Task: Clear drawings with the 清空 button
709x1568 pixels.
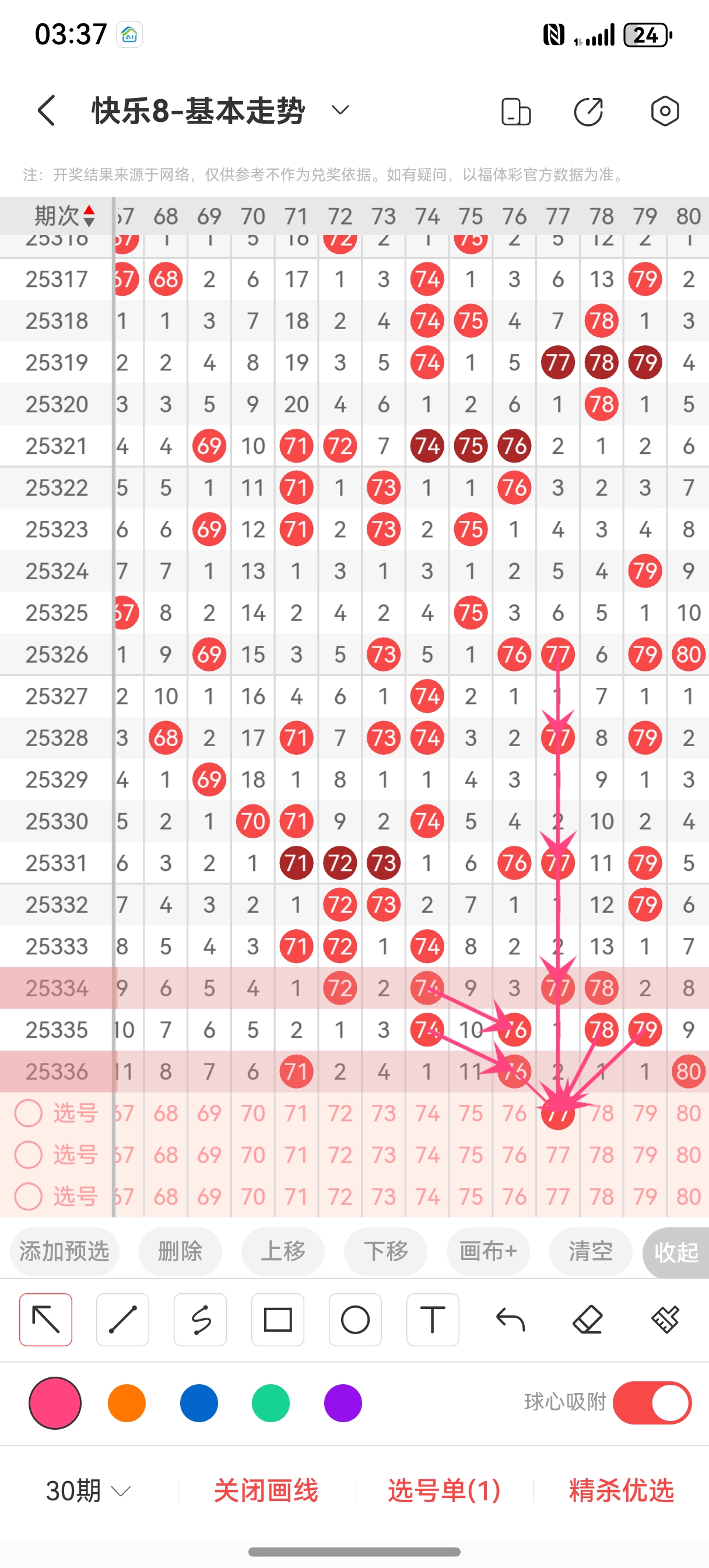Action: tap(590, 1251)
